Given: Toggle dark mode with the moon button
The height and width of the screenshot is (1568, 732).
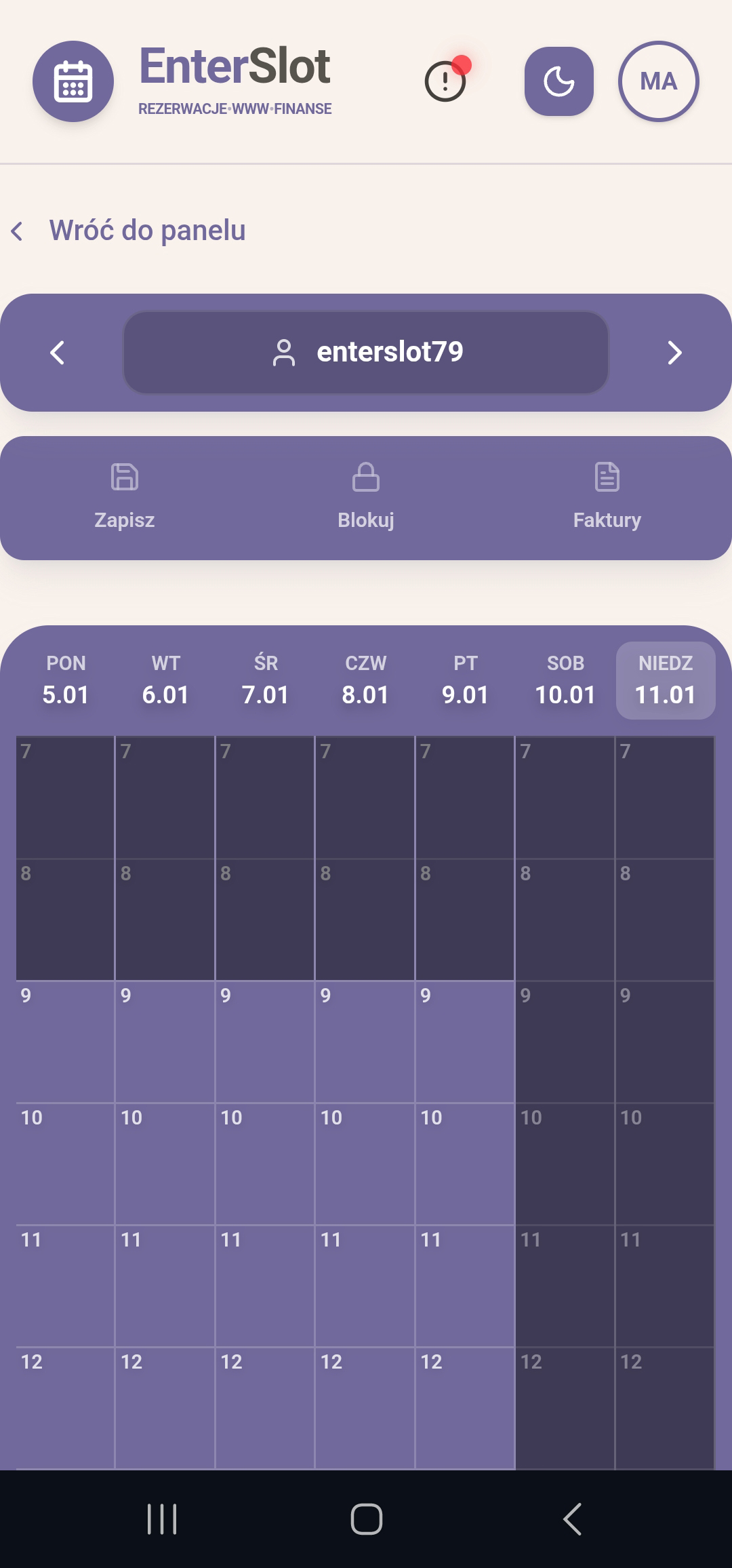Looking at the screenshot, I should tap(558, 81).
